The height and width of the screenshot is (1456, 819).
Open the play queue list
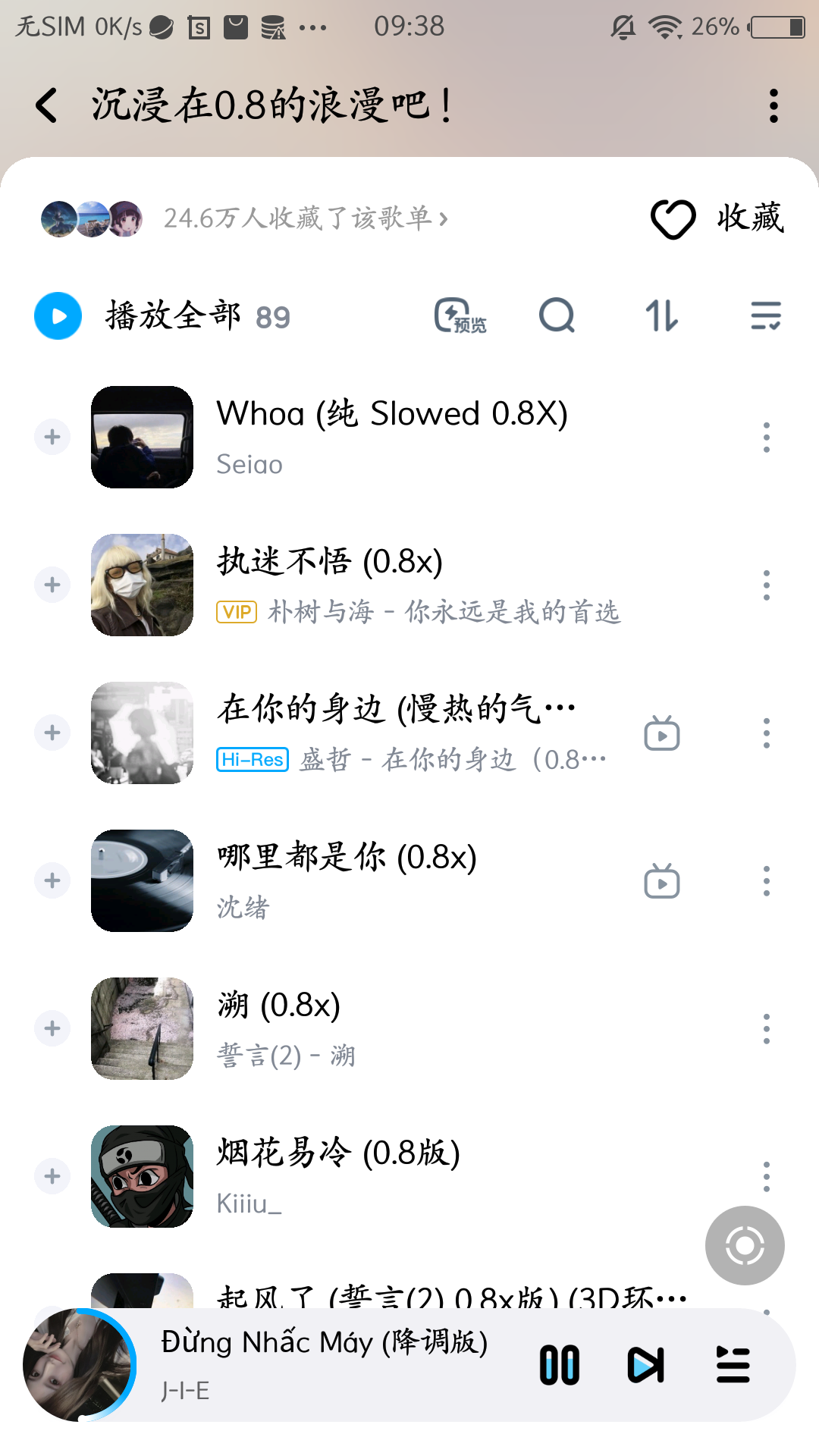(x=733, y=1365)
